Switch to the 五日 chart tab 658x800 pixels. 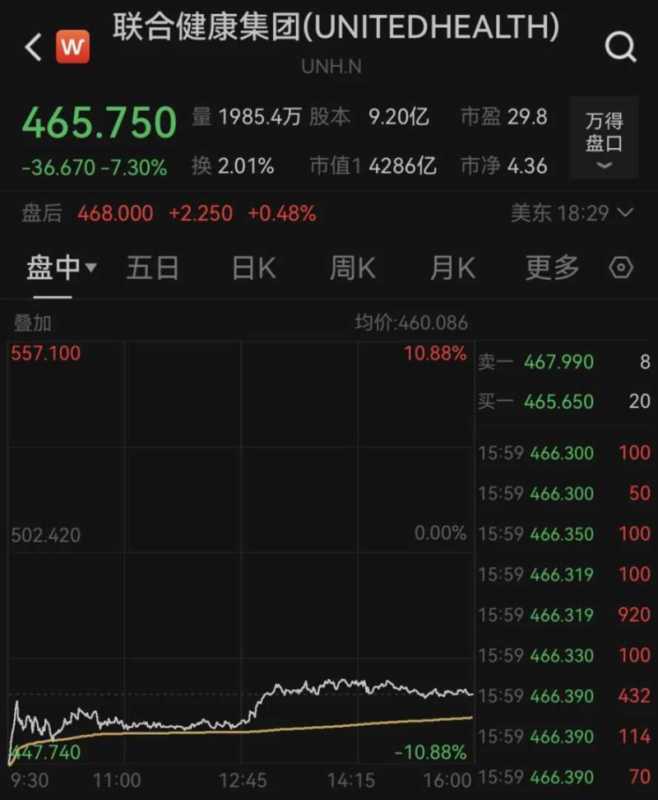pyautogui.click(x=152, y=268)
